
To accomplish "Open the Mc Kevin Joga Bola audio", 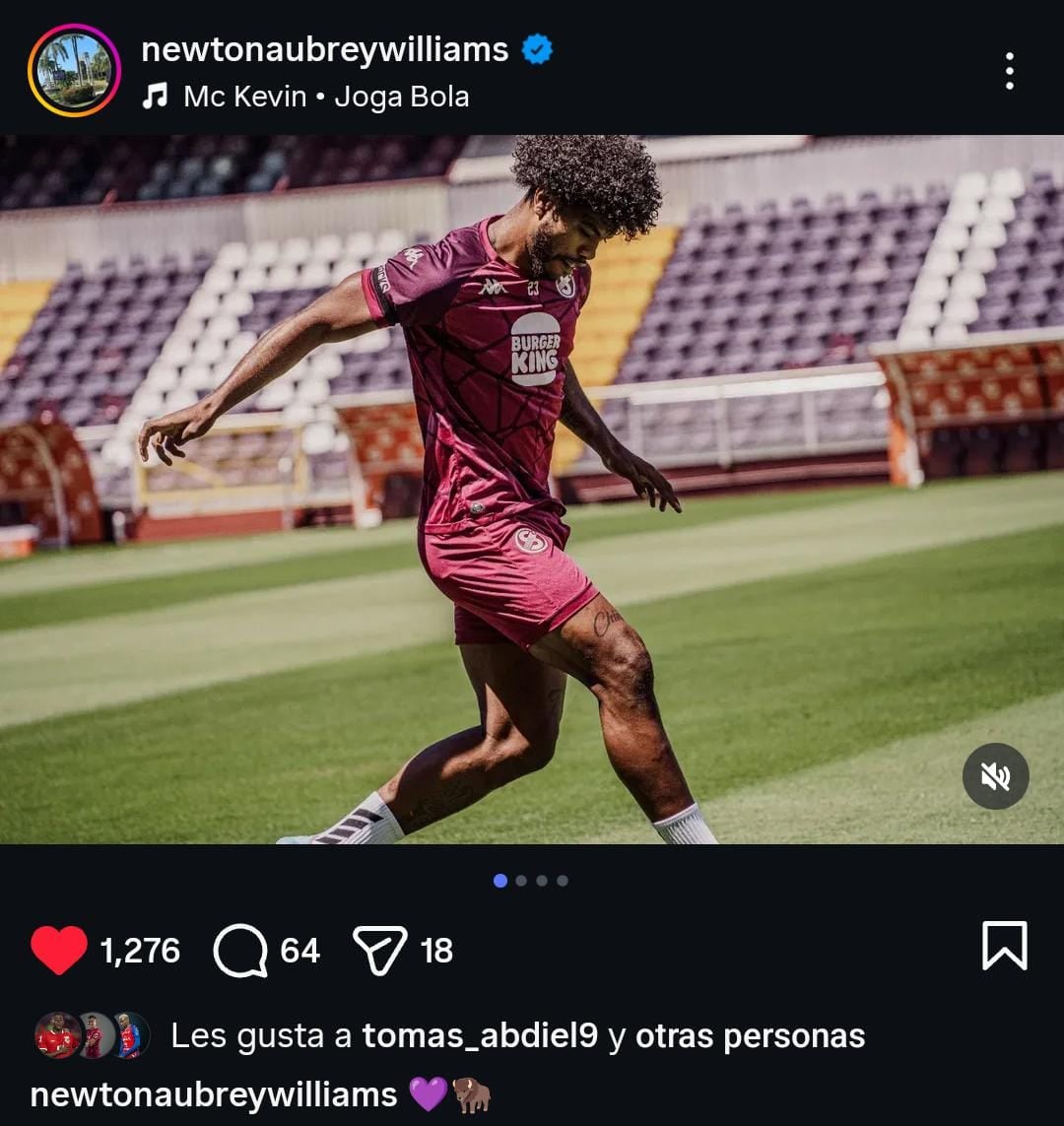I will [325, 97].
